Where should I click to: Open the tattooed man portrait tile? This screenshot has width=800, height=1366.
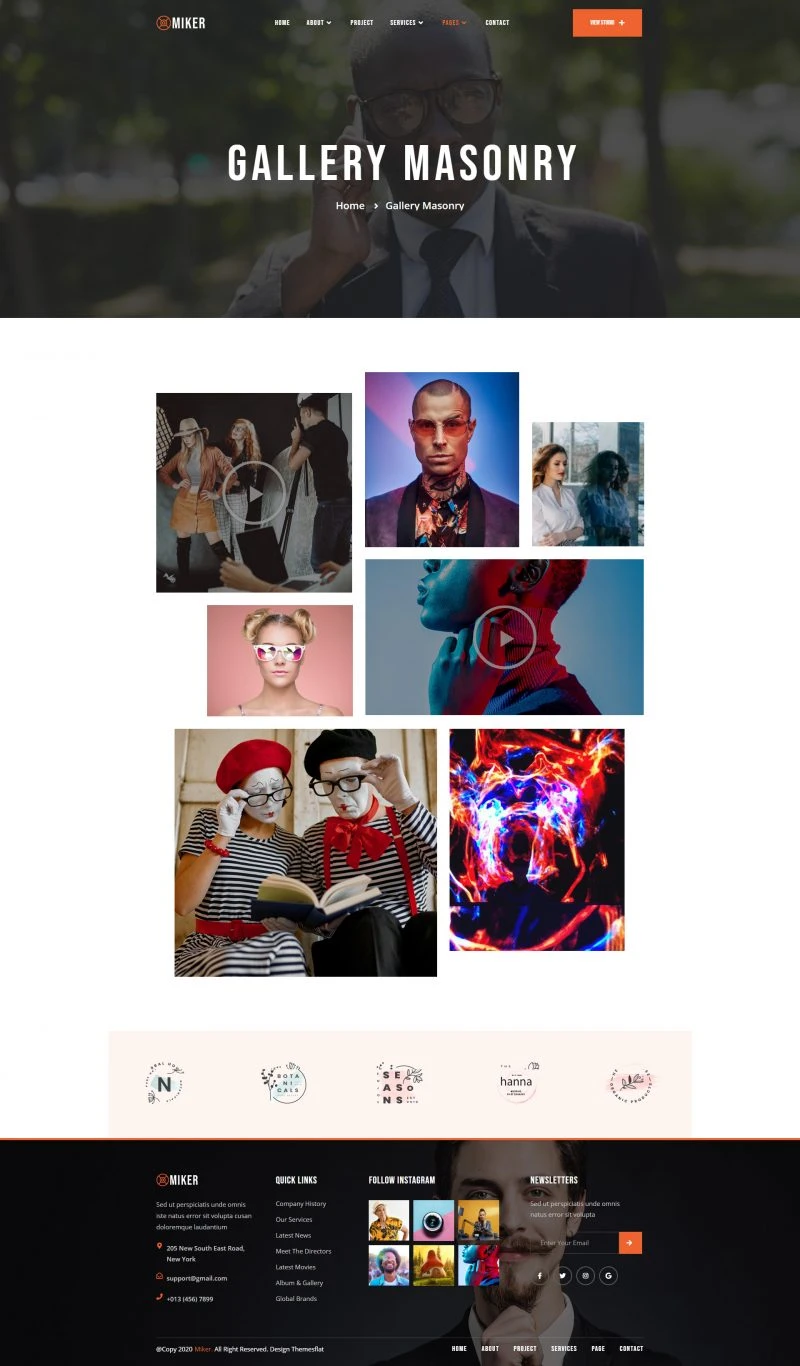click(x=441, y=459)
